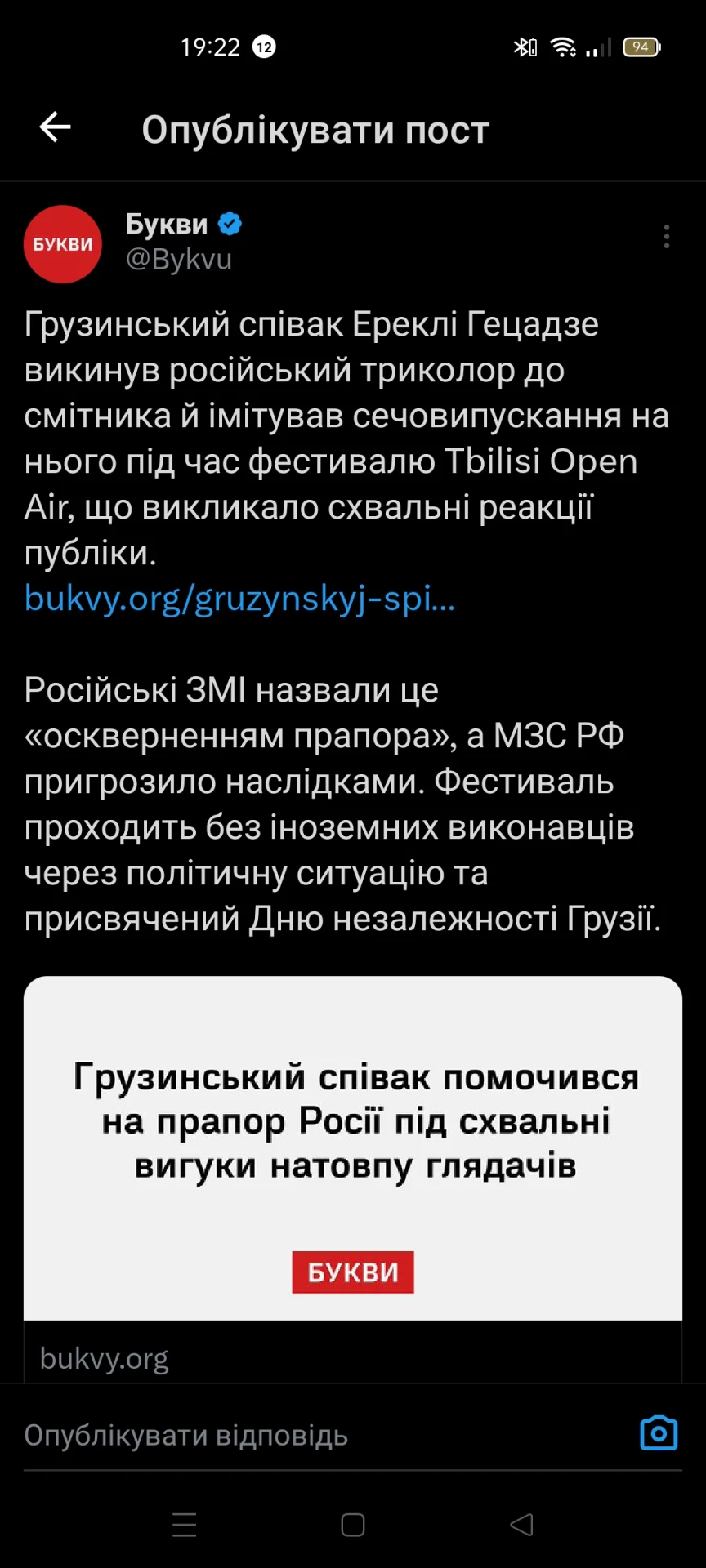Open the Букви profile avatar
Image resolution: width=706 pixels, height=1568 pixels.
[63, 244]
